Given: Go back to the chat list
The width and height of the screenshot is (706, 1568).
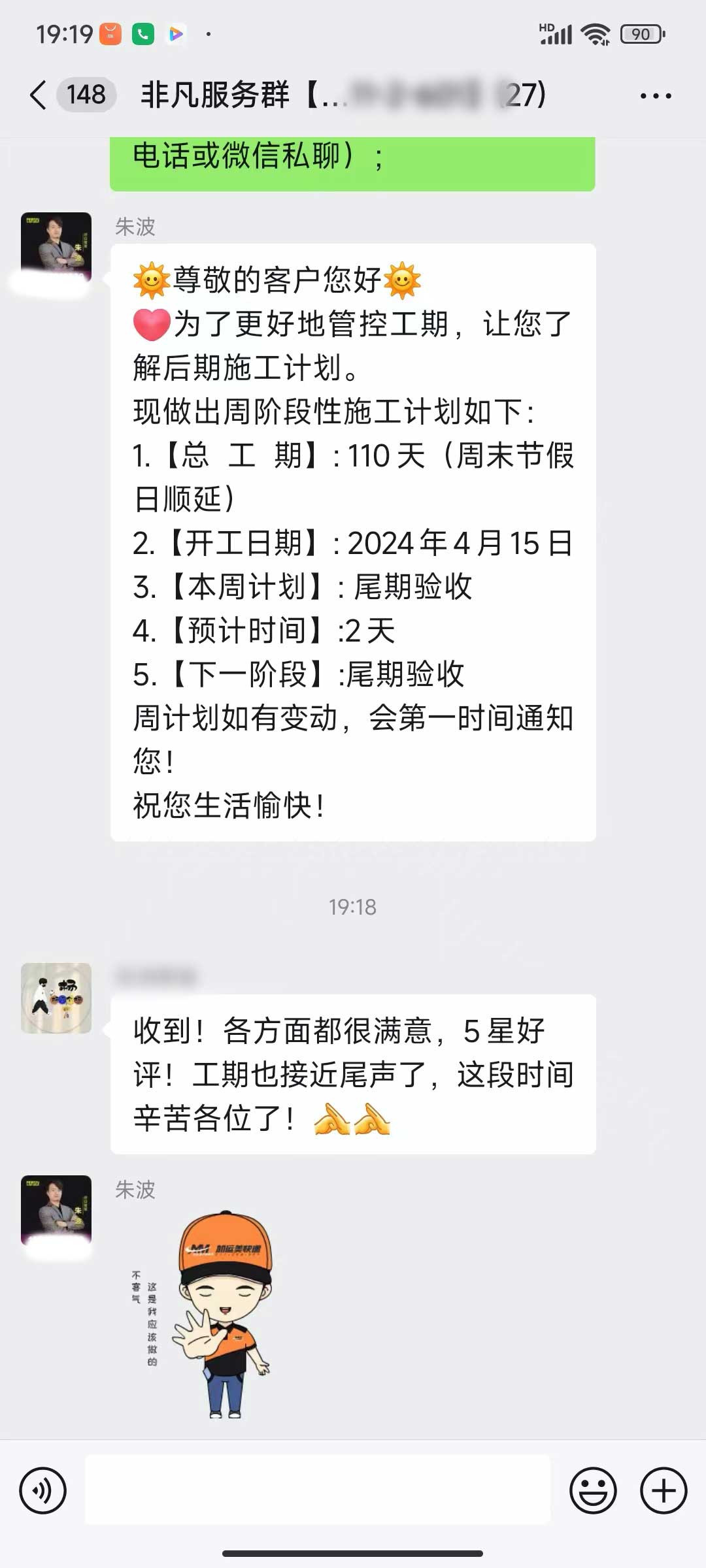Looking at the screenshot, I should [x=39, y=95].
